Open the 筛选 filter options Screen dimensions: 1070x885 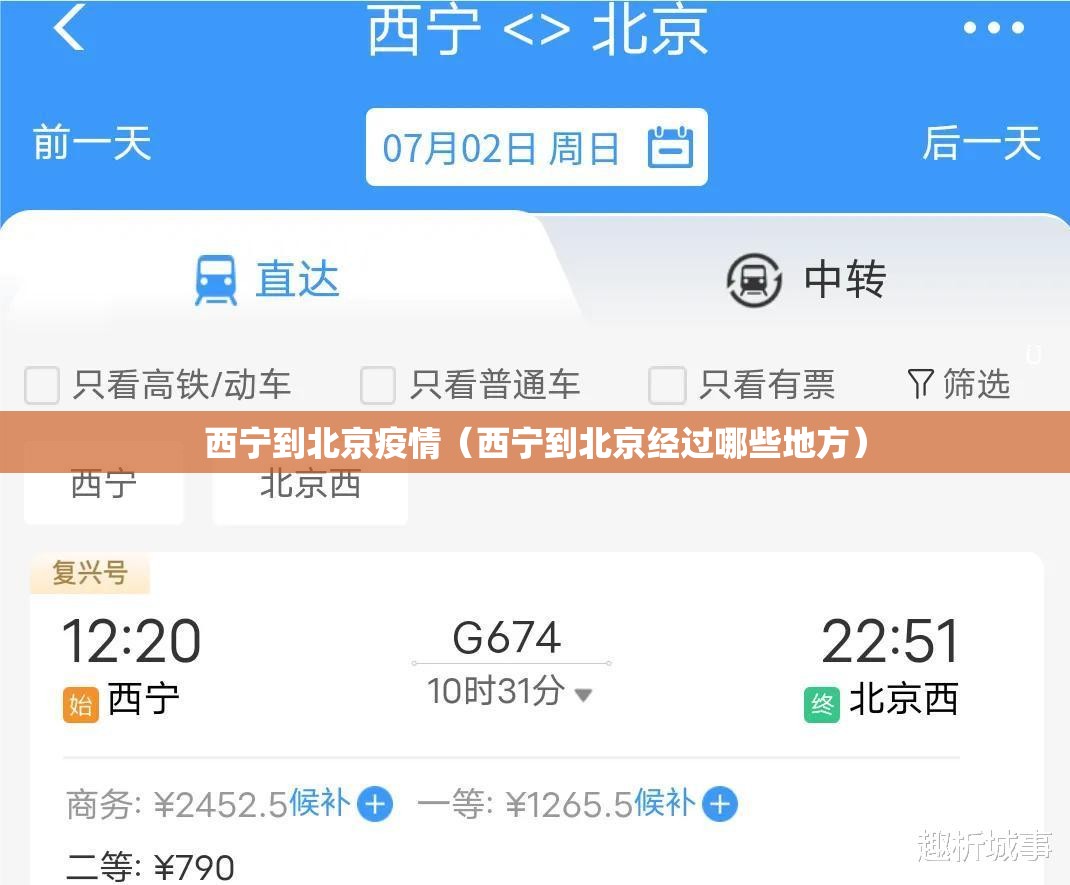click(x=958, y=384)
